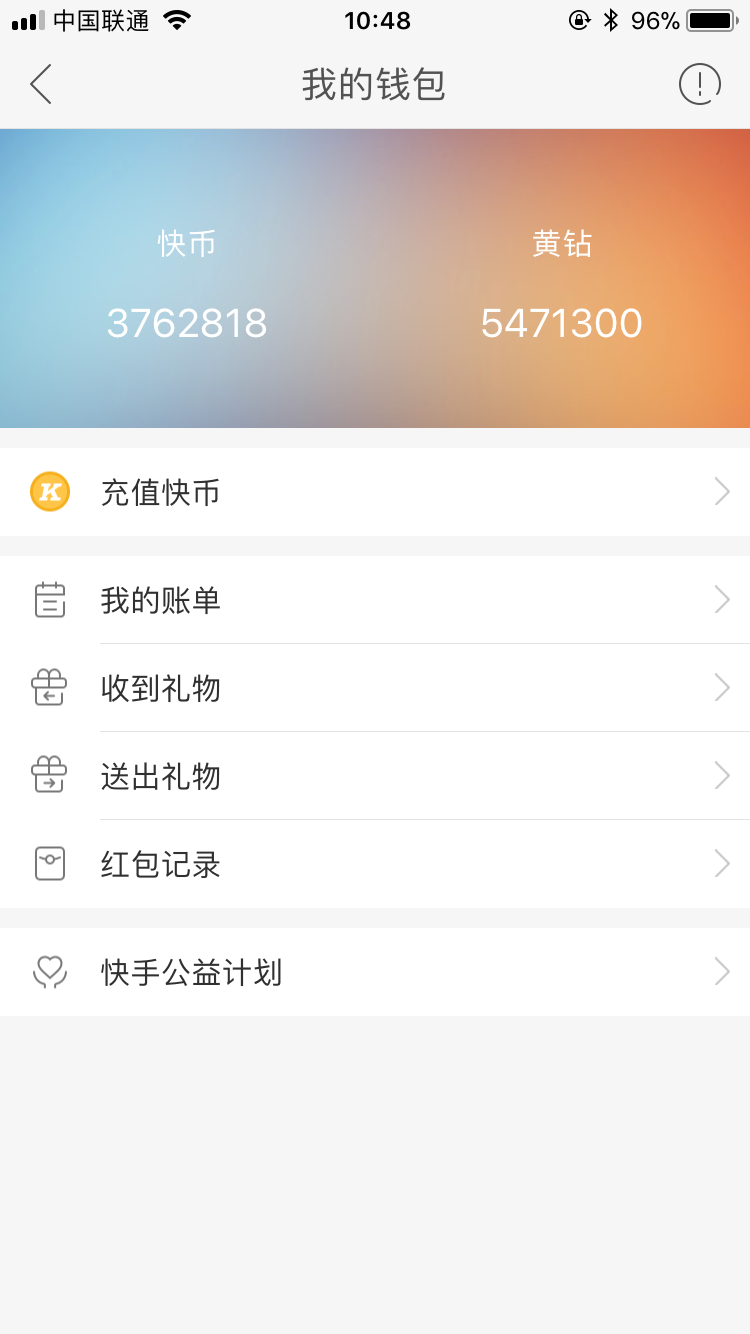
Task: Expand the 充值快币 row chevron
Action: (722, 491)
